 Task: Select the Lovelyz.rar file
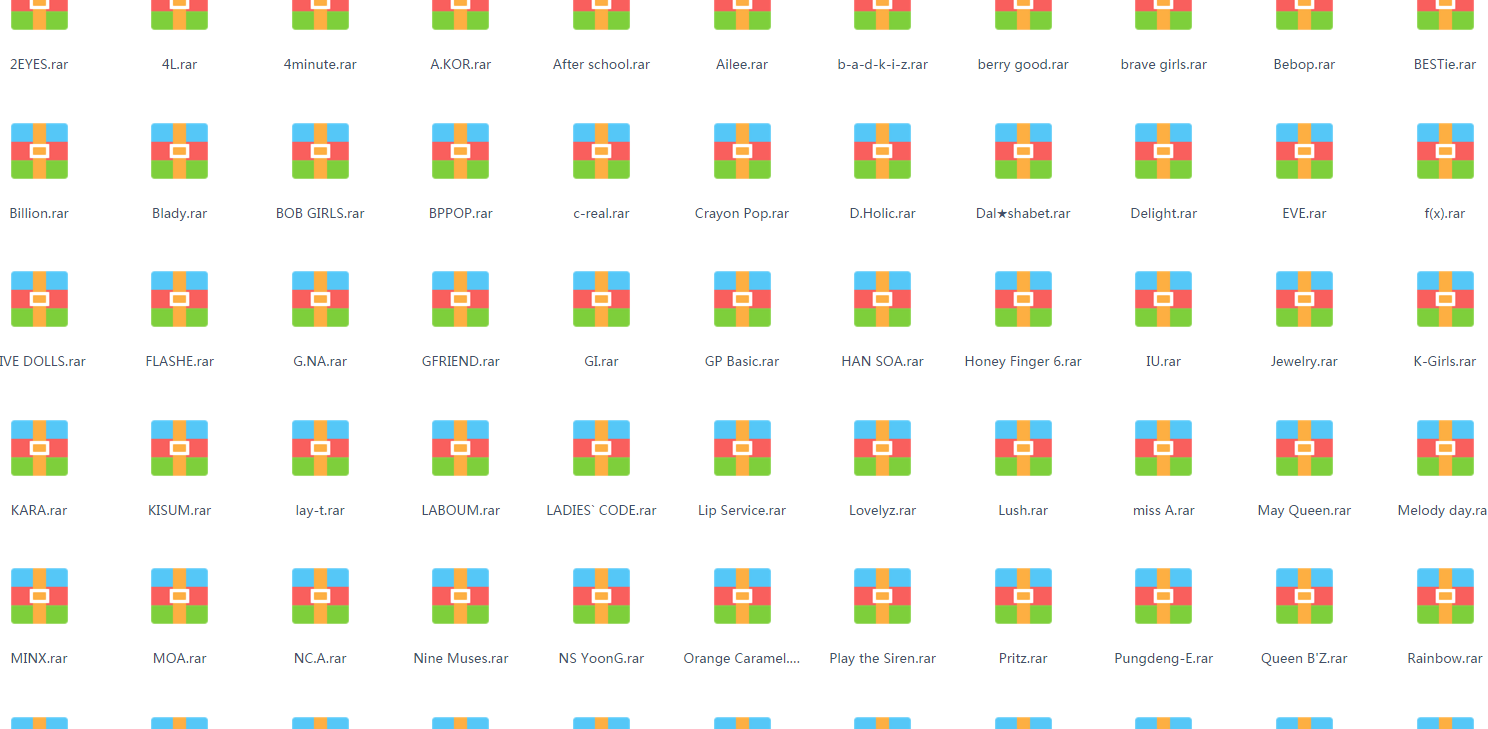tap(882, 448)
